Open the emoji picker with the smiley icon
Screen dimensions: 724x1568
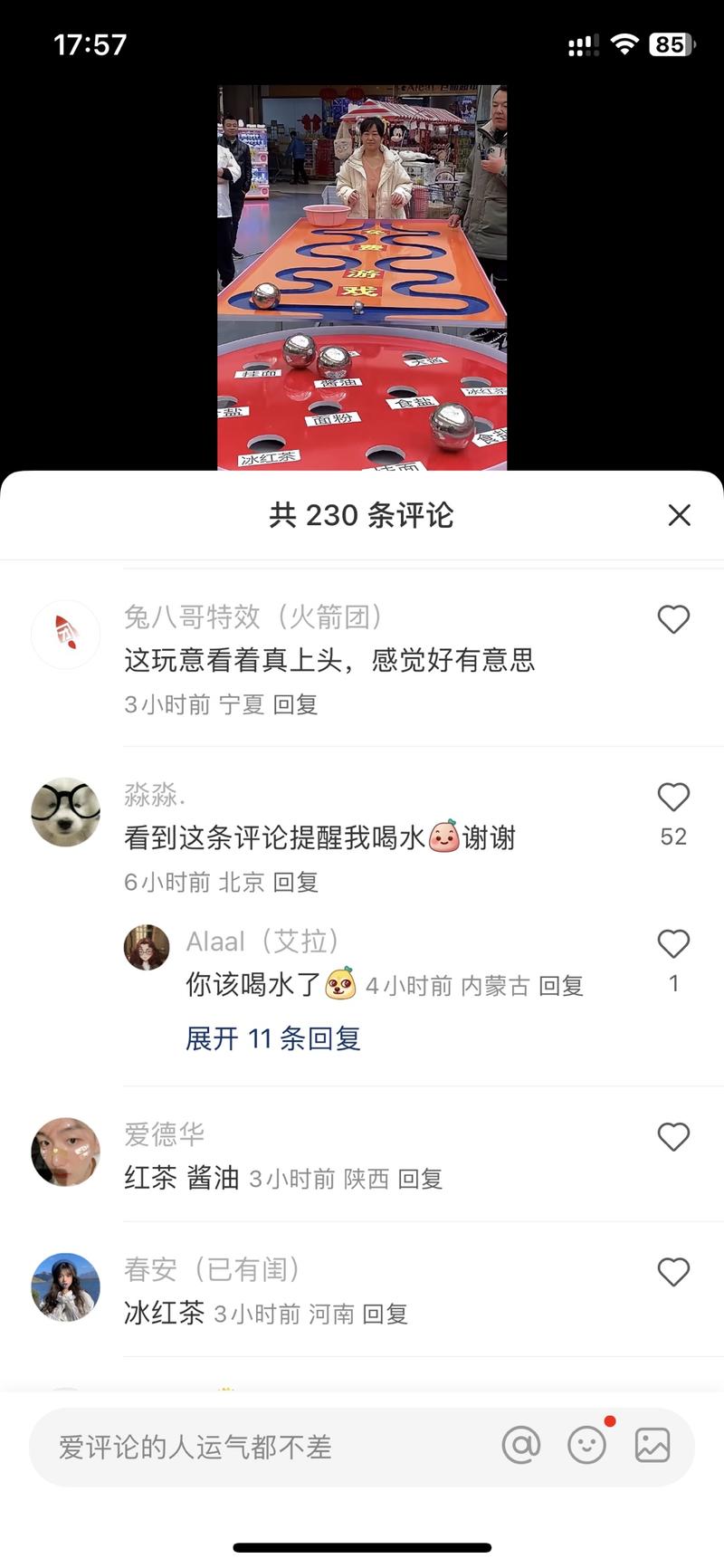(x=588, y=1446)
